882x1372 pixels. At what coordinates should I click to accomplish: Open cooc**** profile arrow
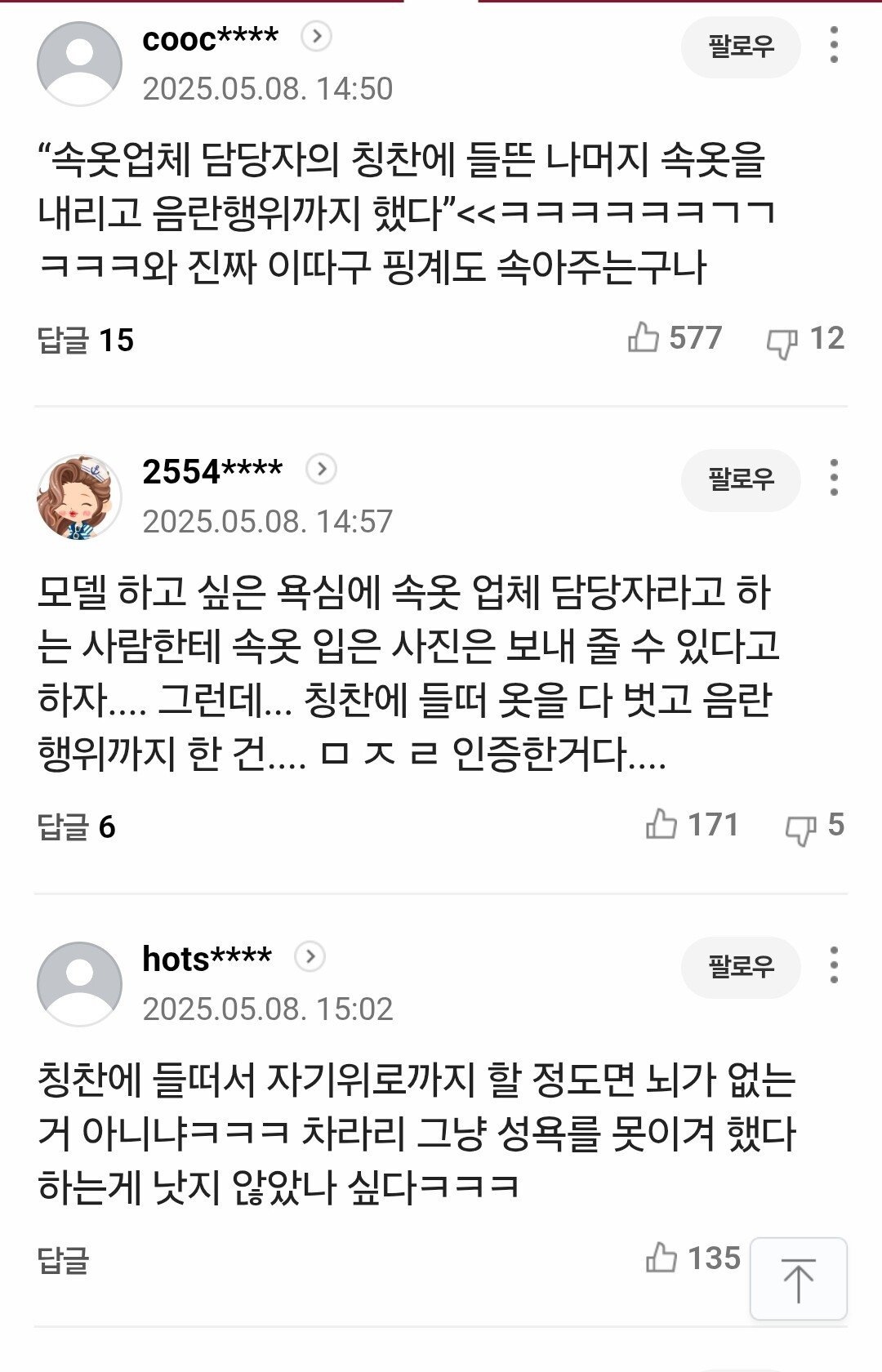coord(316,36)
